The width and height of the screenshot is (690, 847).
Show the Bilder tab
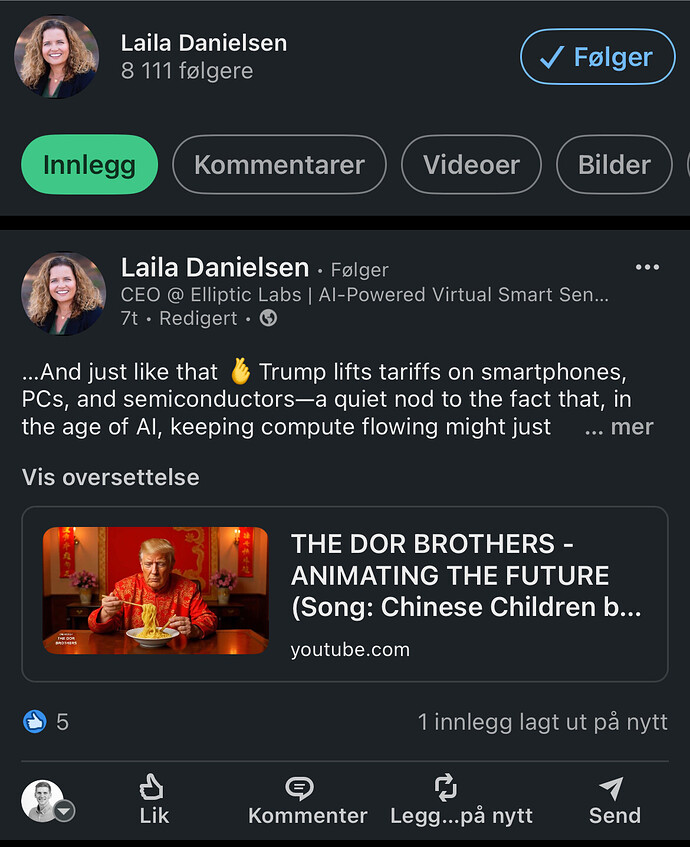(x=614, y=164)
